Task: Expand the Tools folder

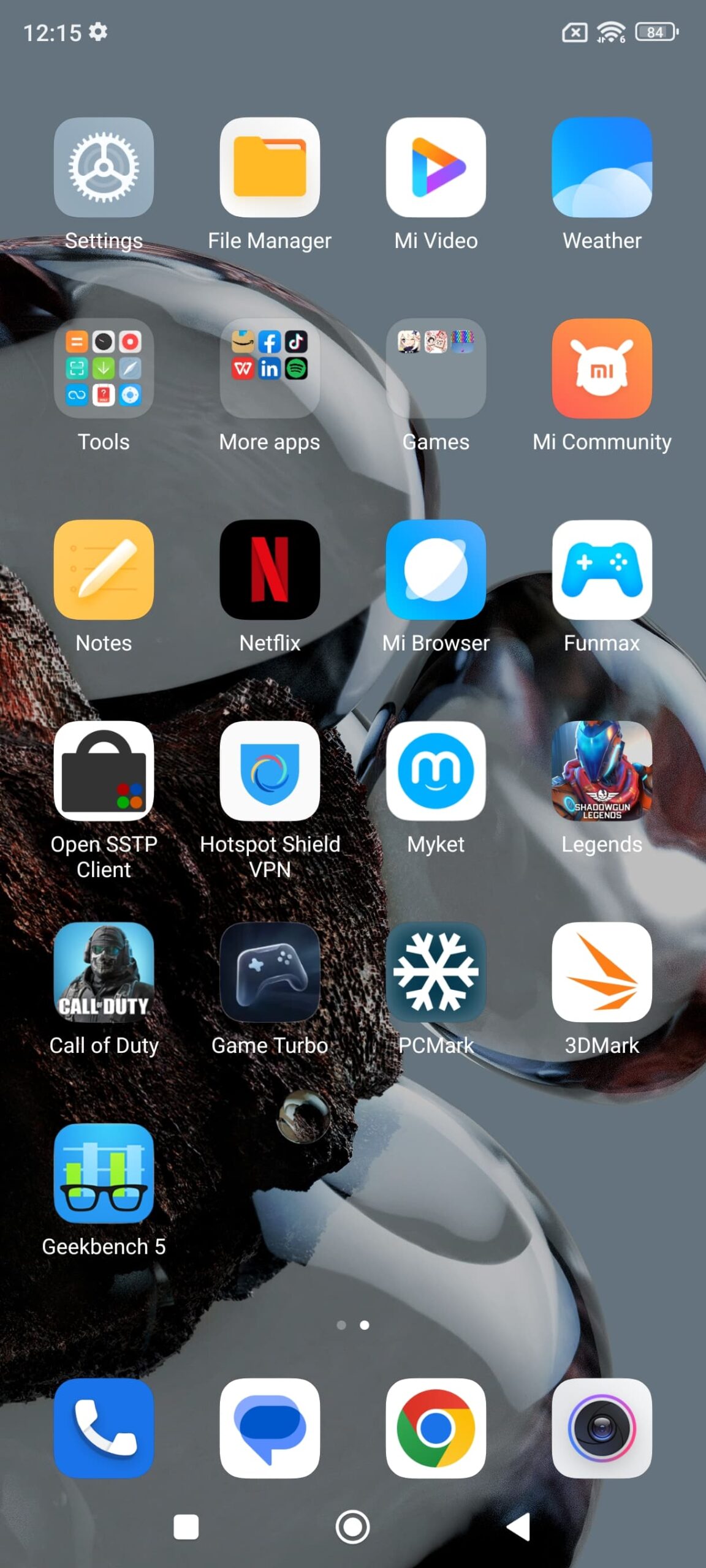Action: point(104,368)
